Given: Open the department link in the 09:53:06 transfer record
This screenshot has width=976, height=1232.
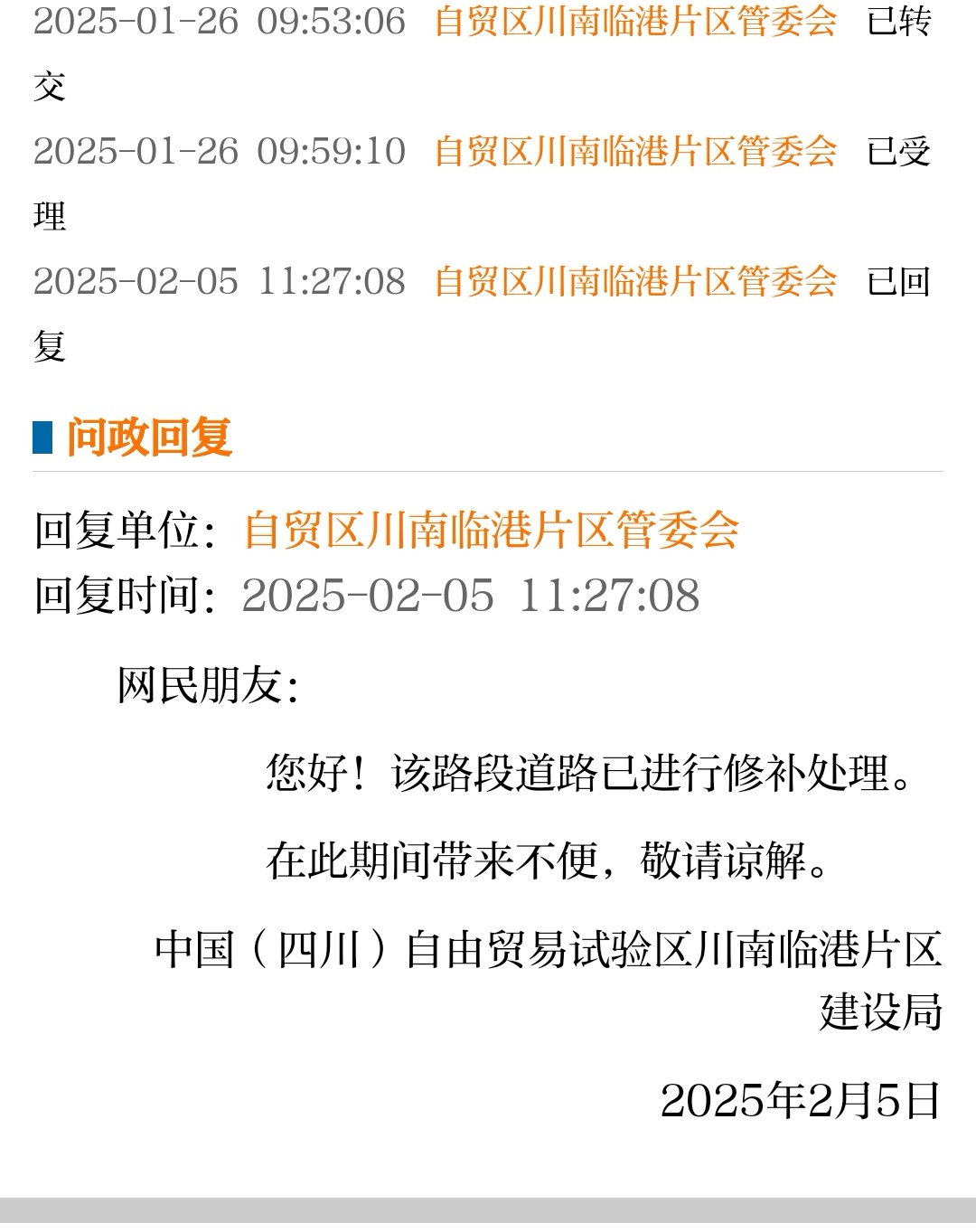Looking at the screenshot, I should [635, 21].
